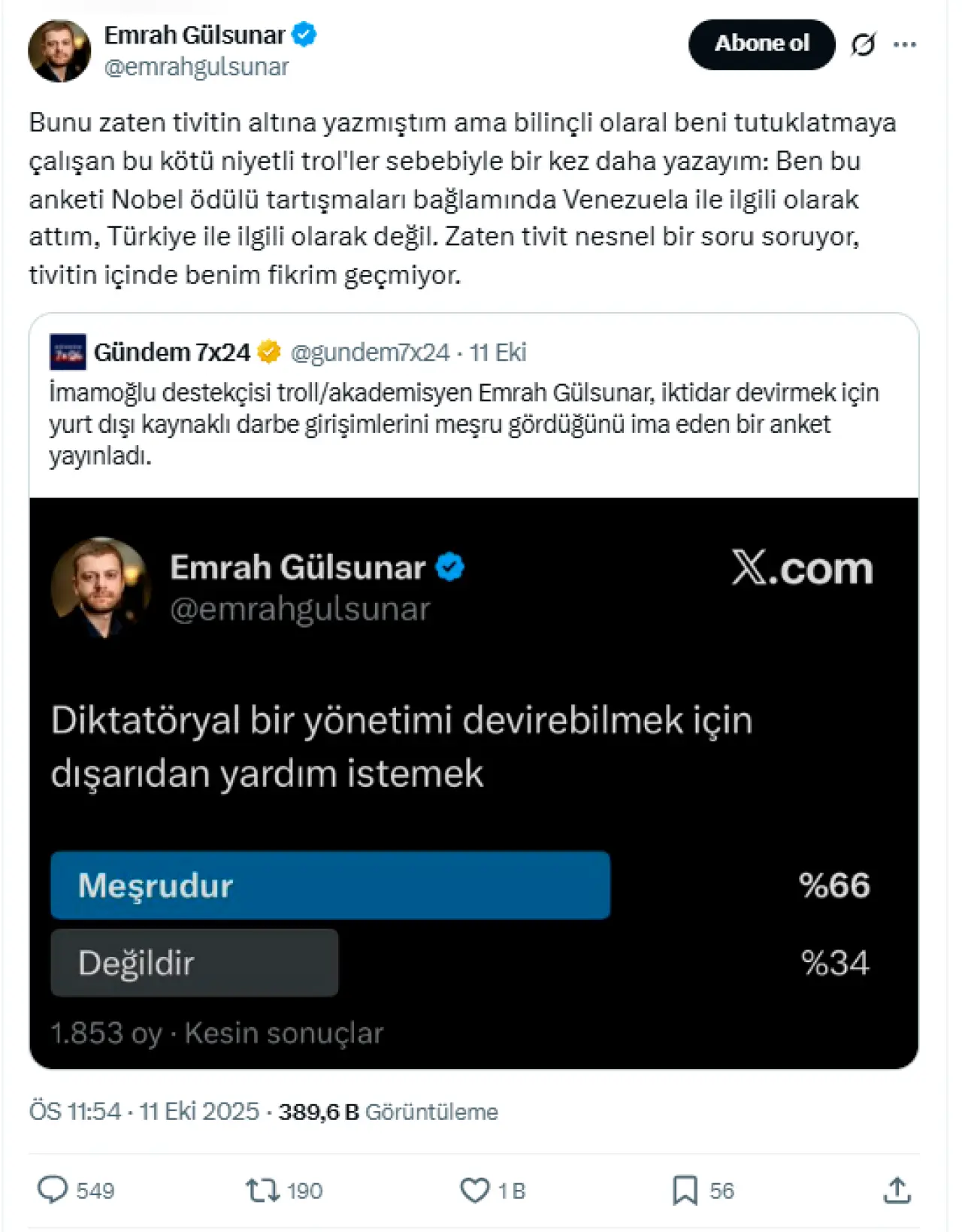Open the @emrahgulsunar handle link

[x=196, y=67]
